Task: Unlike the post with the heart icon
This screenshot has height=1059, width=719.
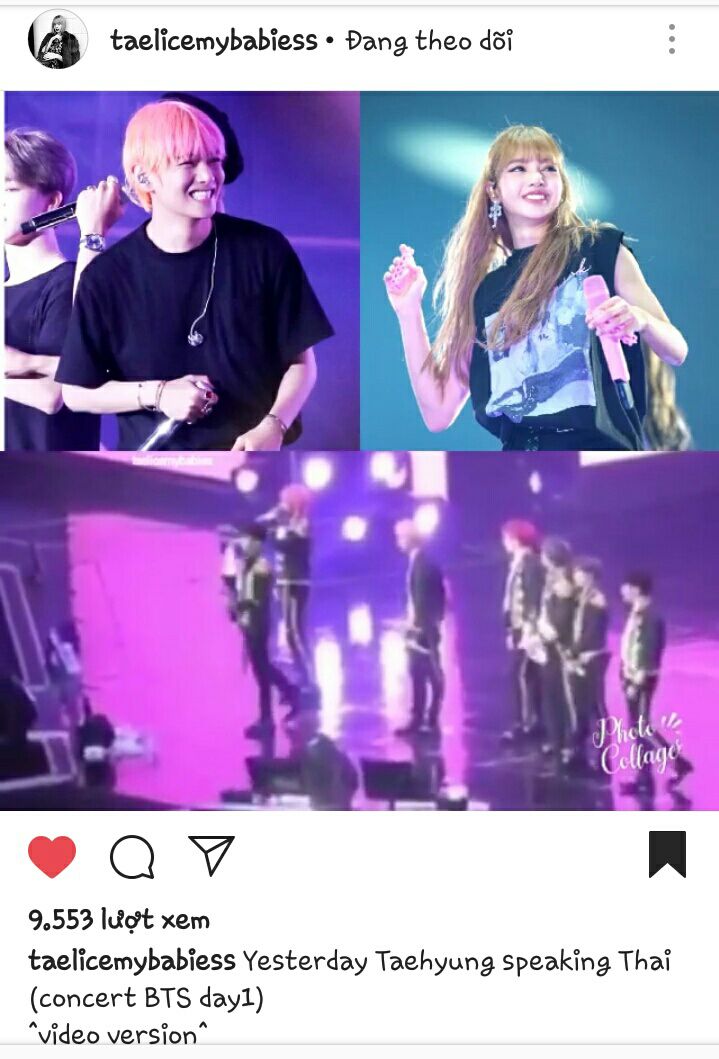Action: [x=52, y=857]
